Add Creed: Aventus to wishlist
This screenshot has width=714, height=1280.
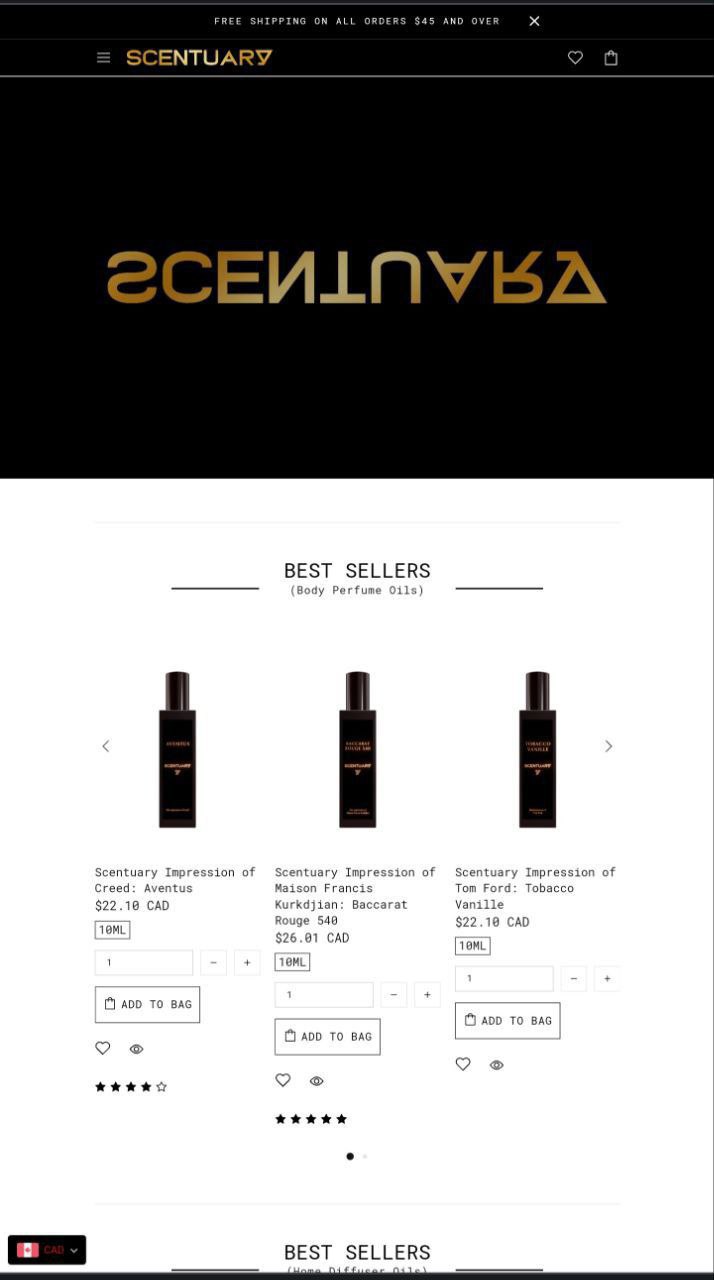pyautogui.click(x=102, y=1049)
